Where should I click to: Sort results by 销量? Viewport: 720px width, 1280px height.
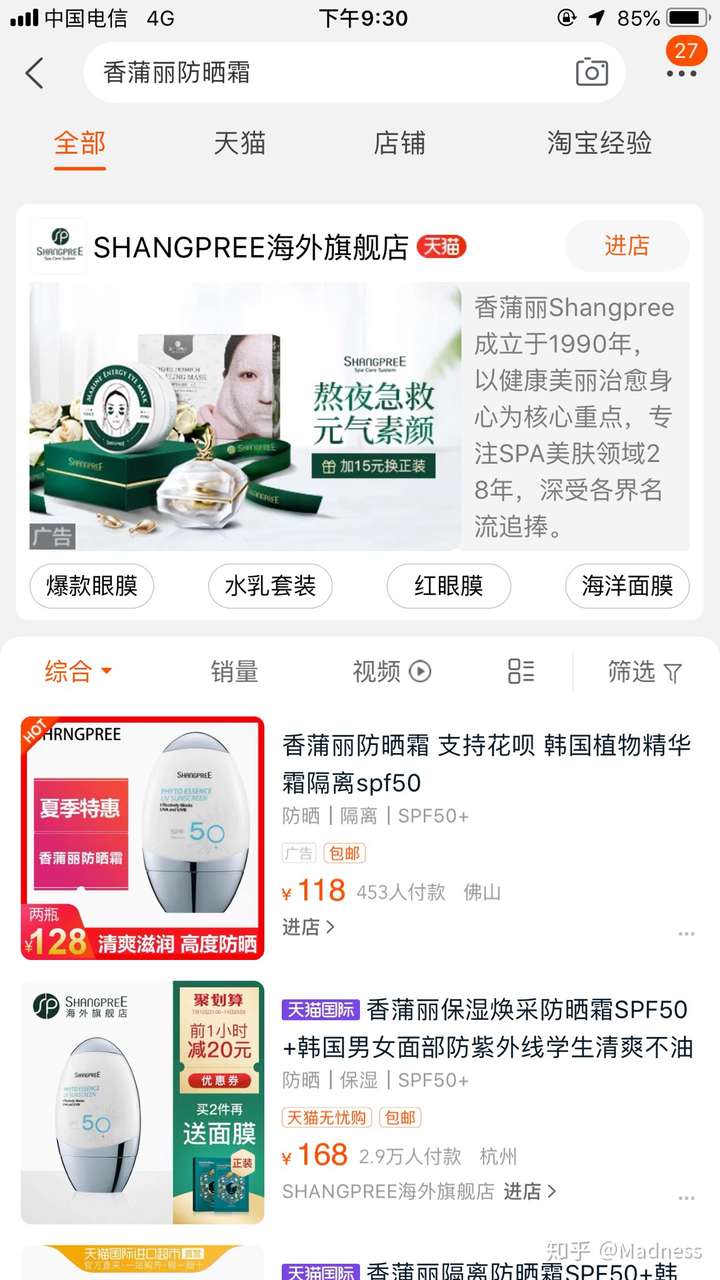(x=234, y=672)
